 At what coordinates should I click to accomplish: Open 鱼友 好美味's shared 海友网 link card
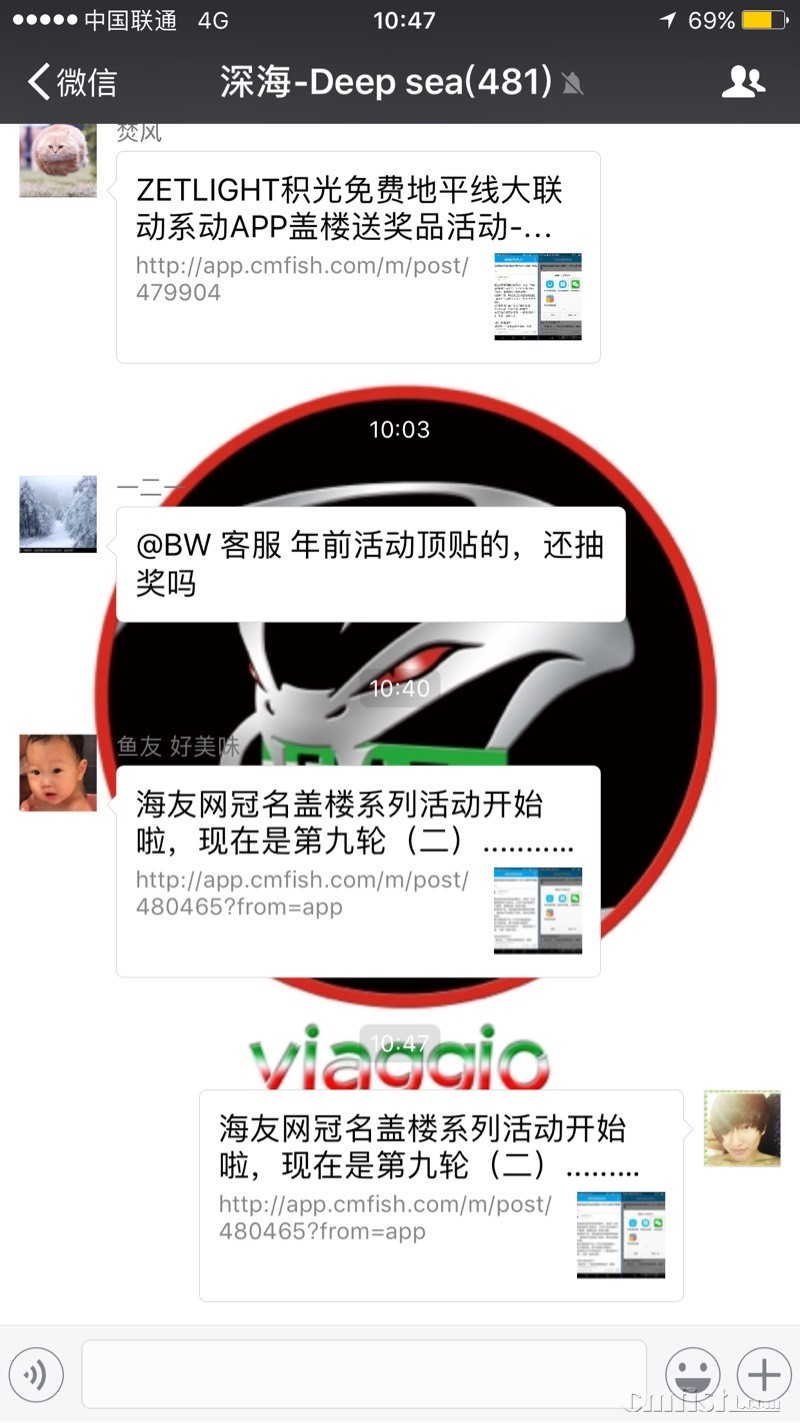click(358, 870)
